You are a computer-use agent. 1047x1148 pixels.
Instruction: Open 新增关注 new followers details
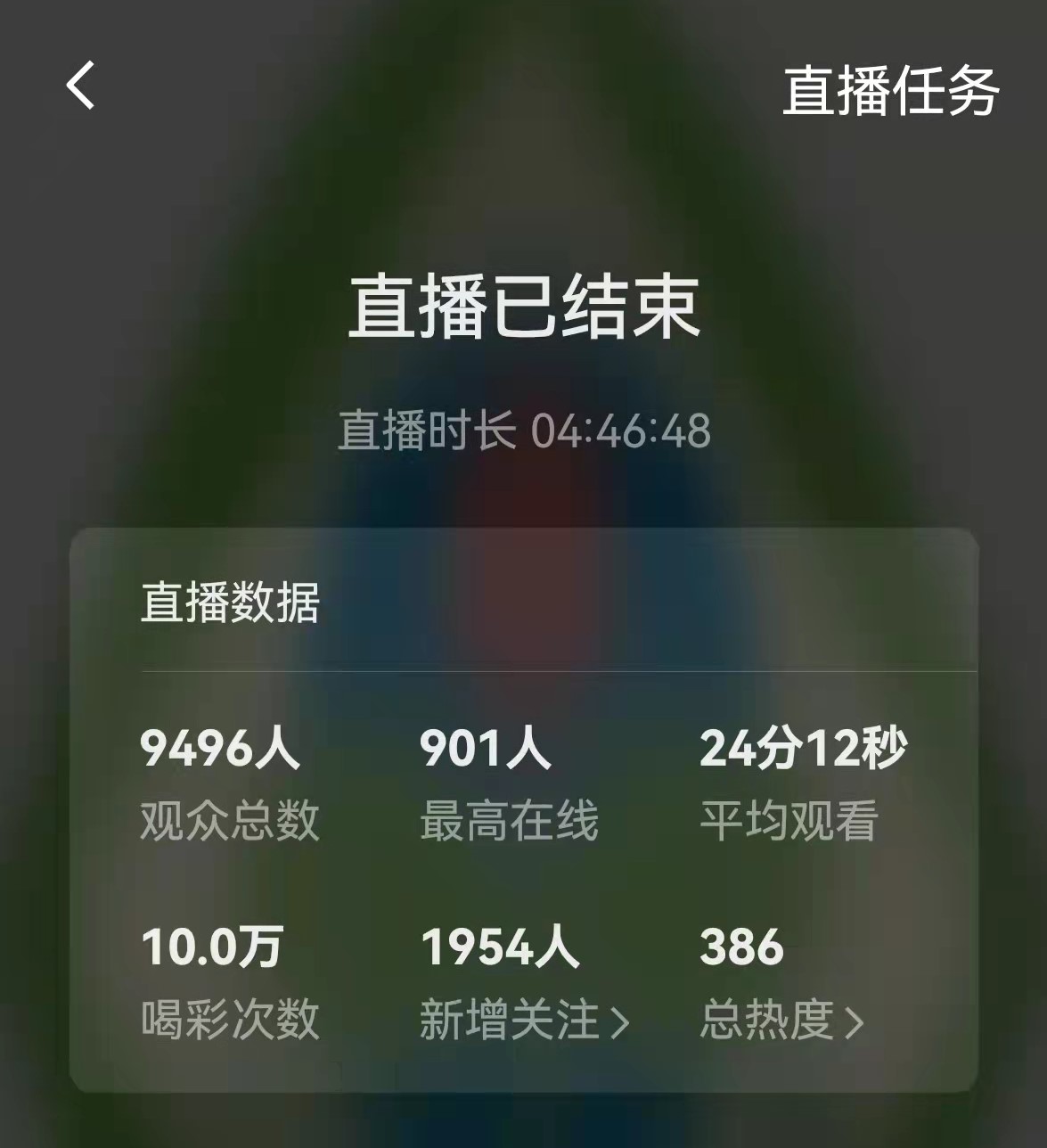click(x=524, y=1021)
